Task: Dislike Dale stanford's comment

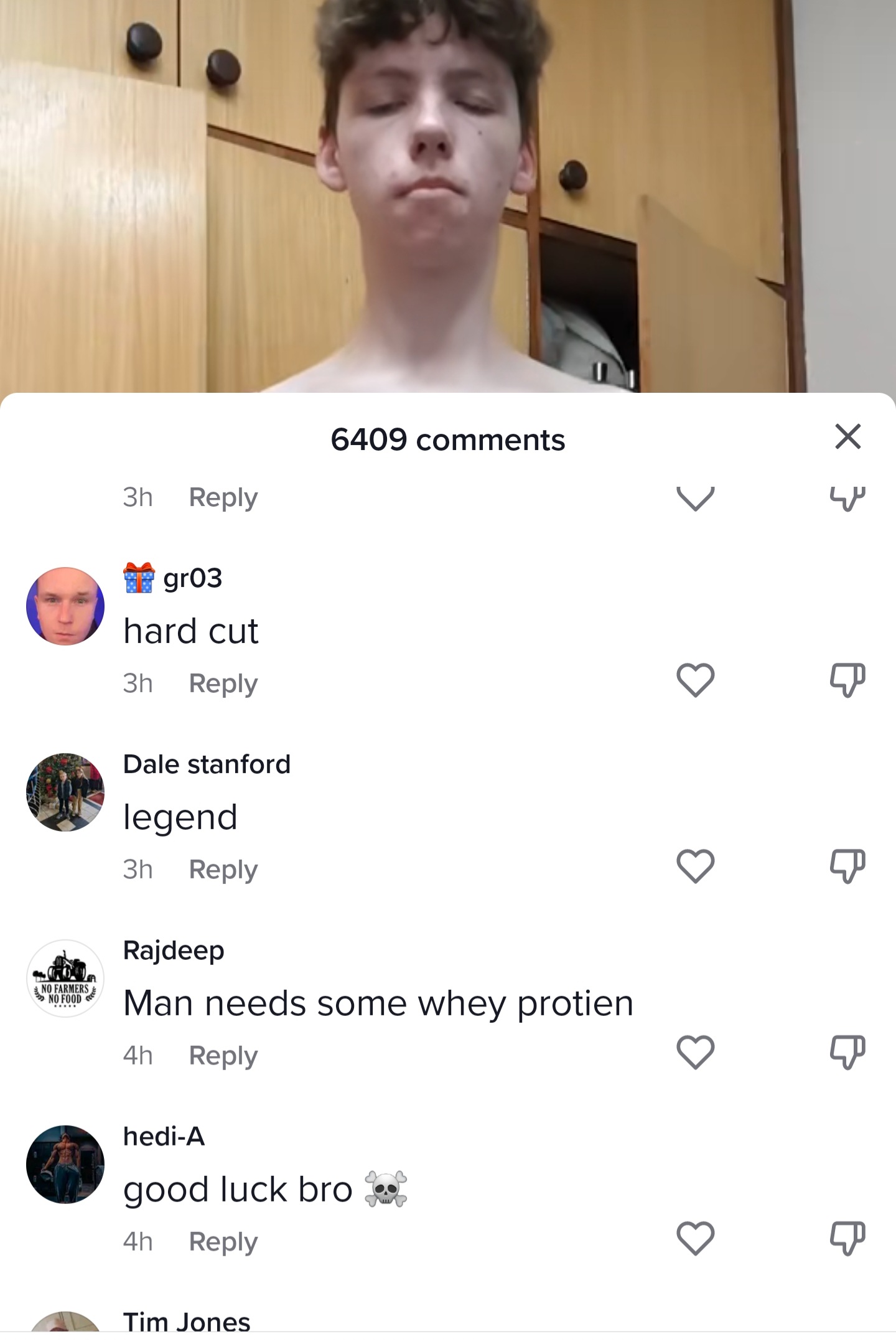Action: pos(847,866)
